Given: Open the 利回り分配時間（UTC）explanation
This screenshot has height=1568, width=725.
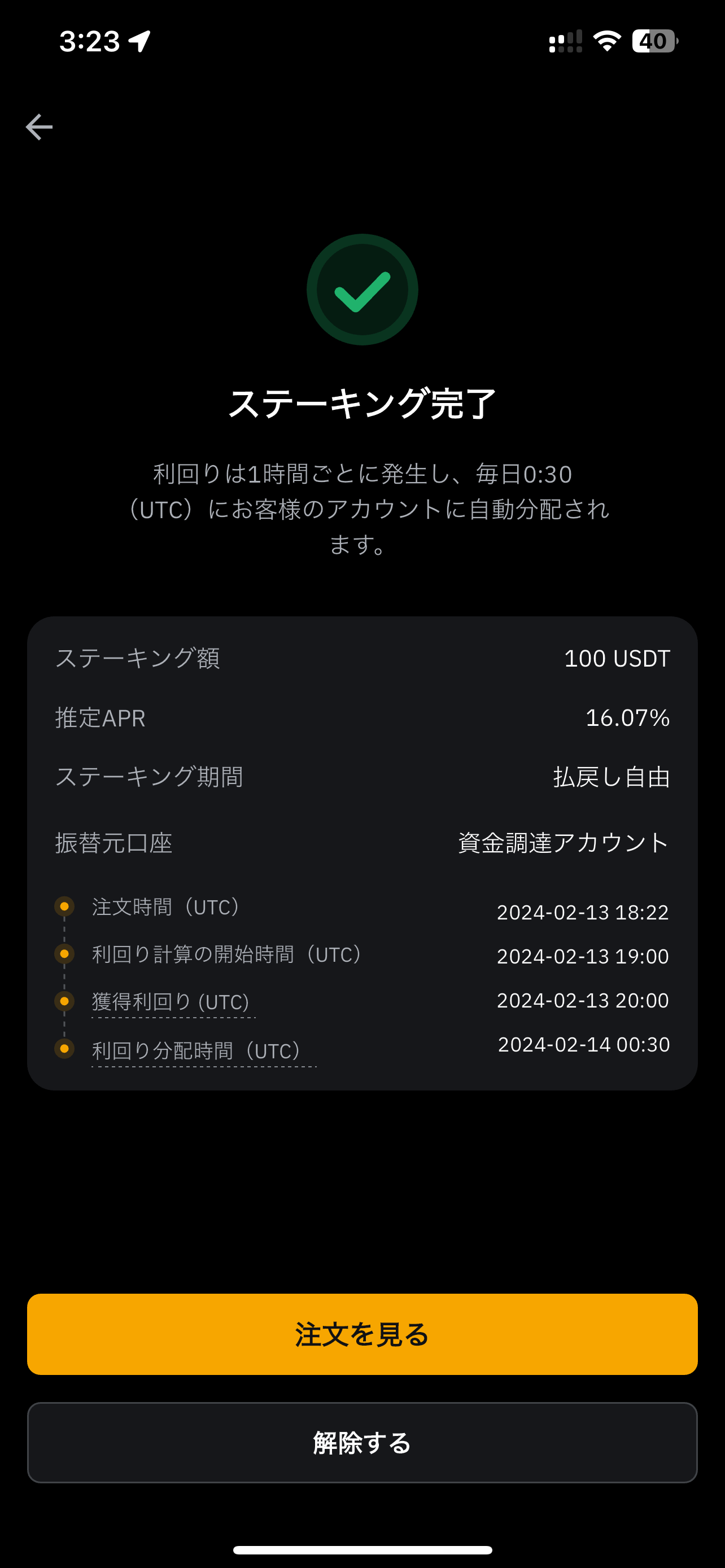Looking at the screenshot, I should tap(203, 1050).
